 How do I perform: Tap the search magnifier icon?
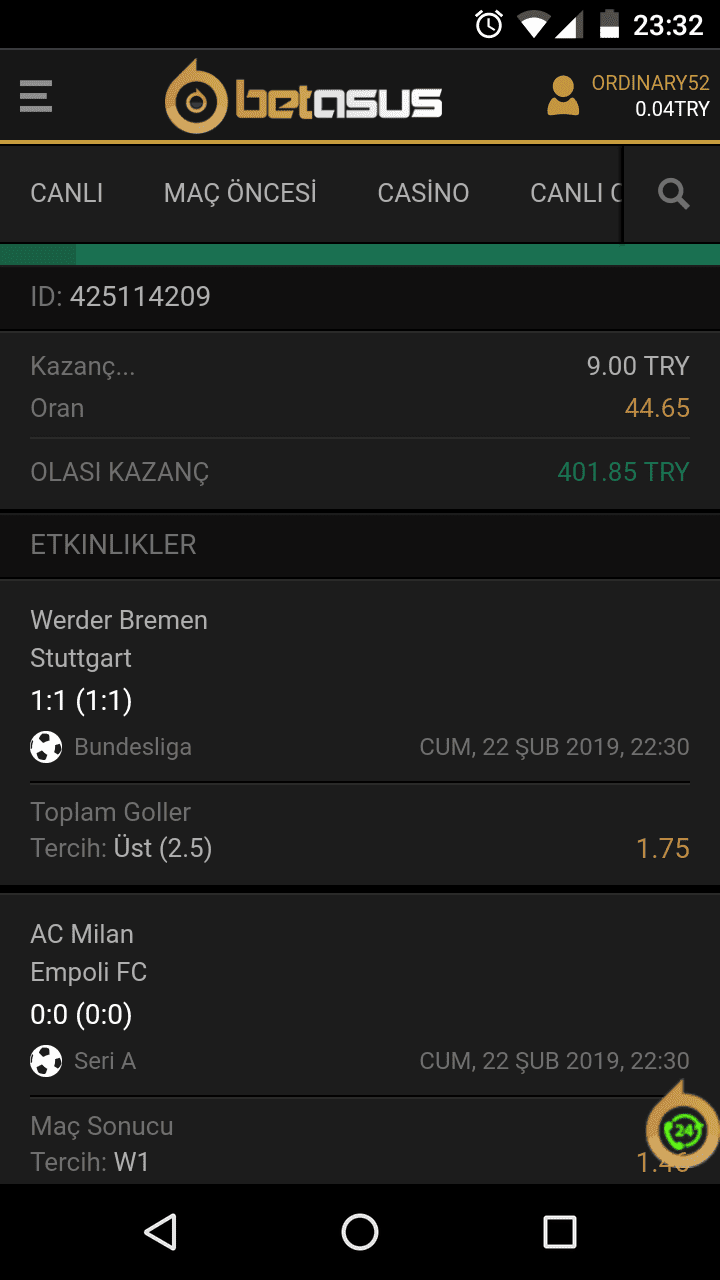point(673,194)
